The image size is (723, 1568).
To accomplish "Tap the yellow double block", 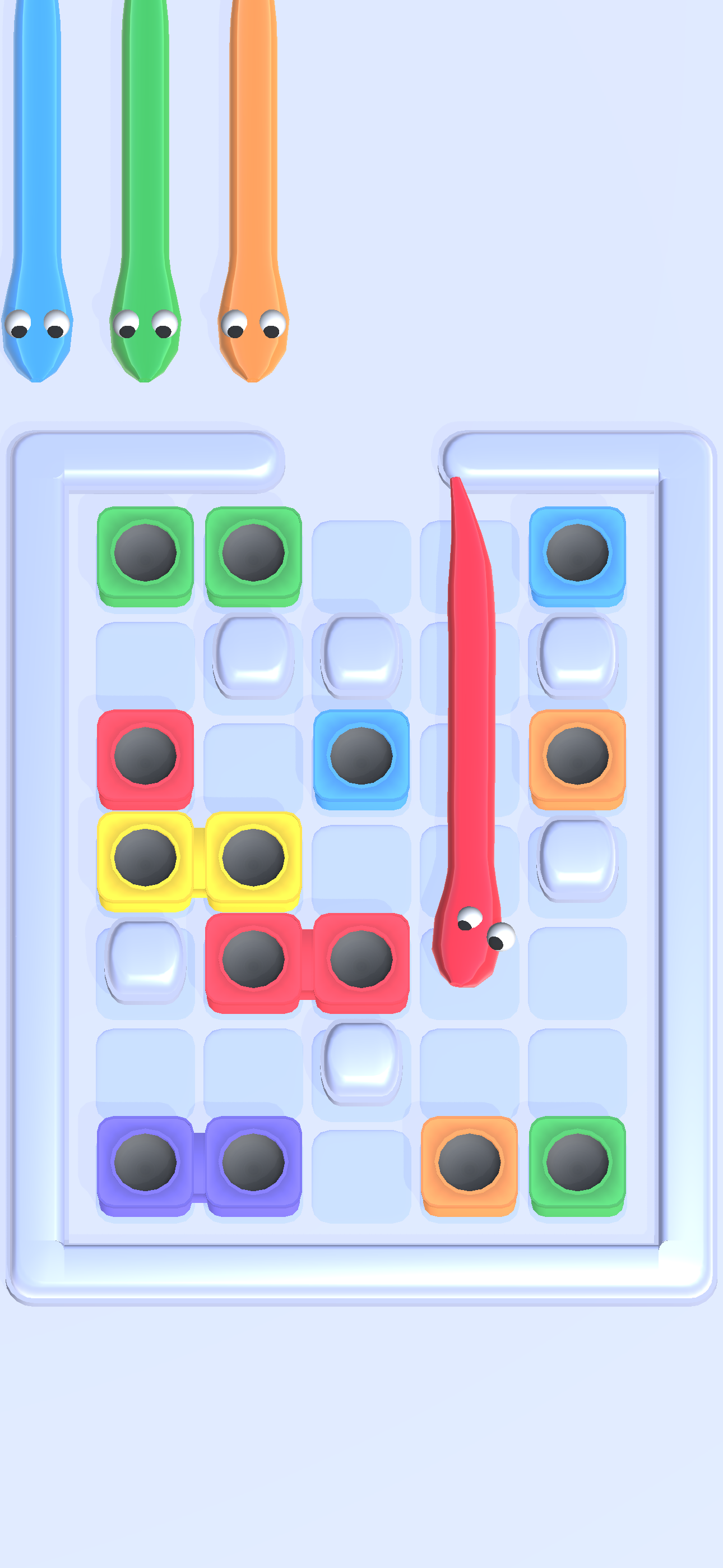I will click(200, 861).
